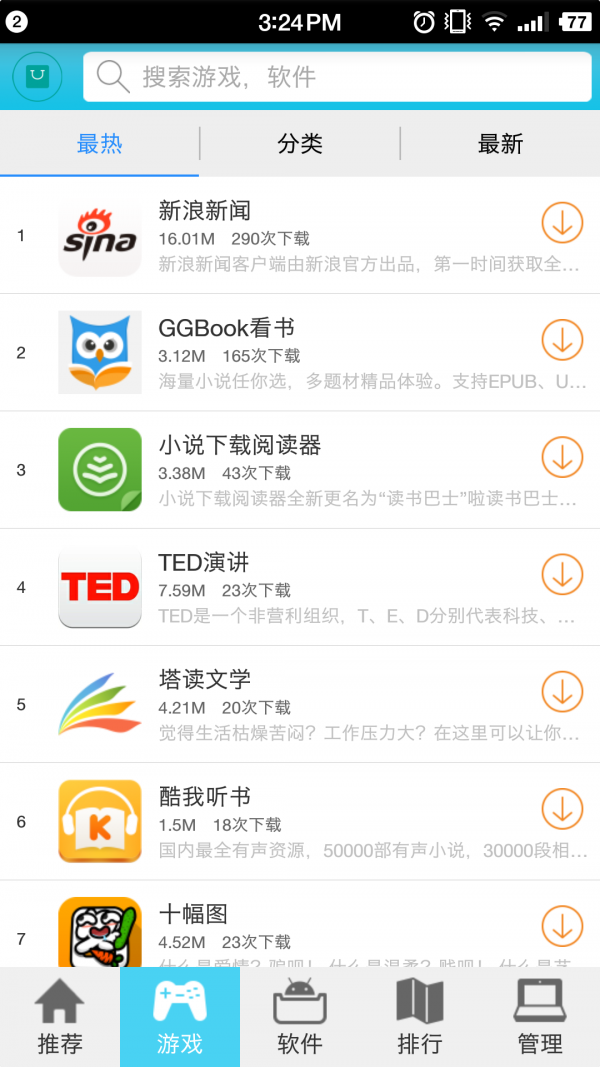This screenshot has height=1067, width=600.
Task: Switch to the 排行 rankings tab
Action: [420, 1017]
